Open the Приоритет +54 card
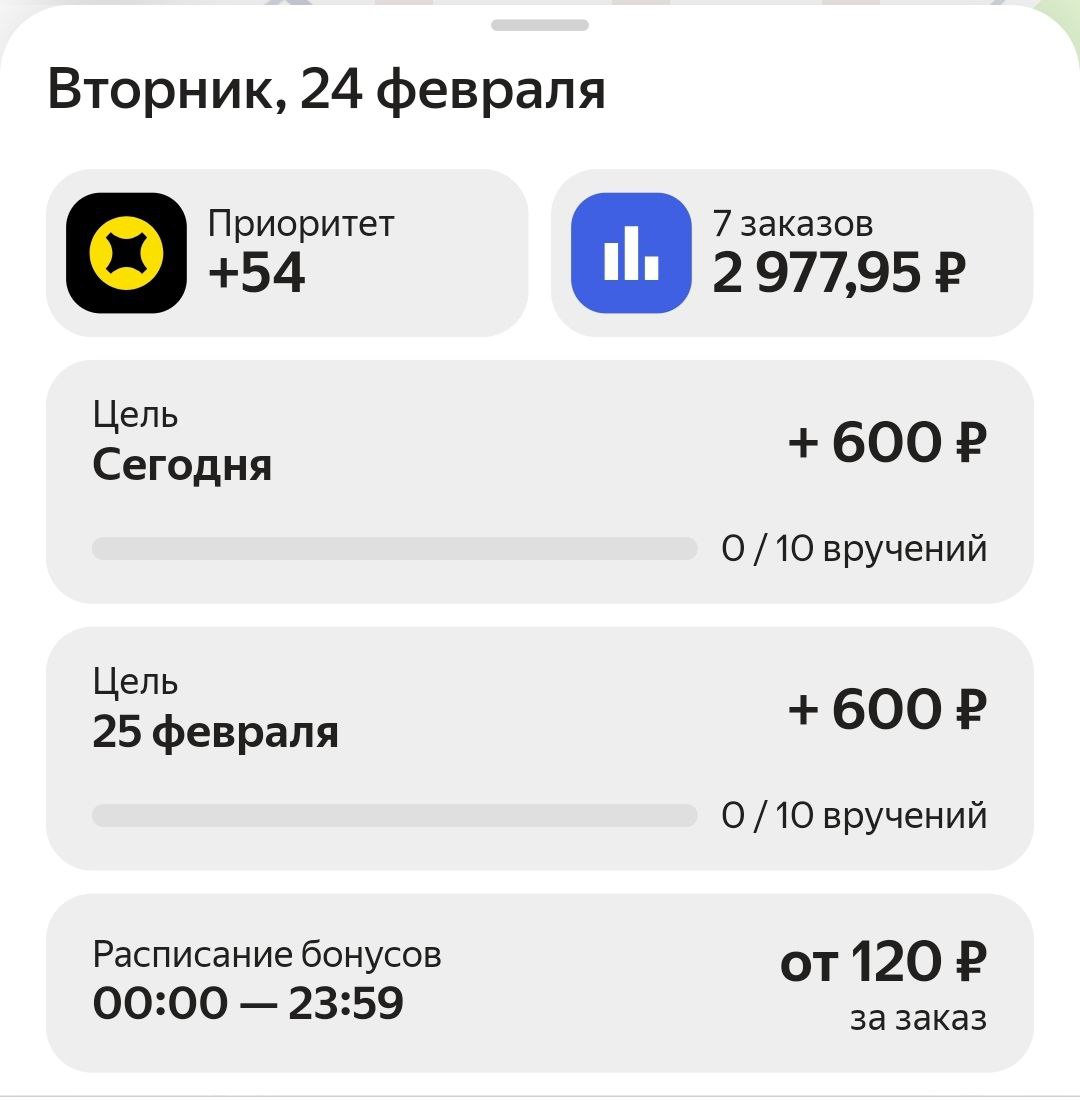Viewport: 1080px width, 1101px height. (287, 253)
